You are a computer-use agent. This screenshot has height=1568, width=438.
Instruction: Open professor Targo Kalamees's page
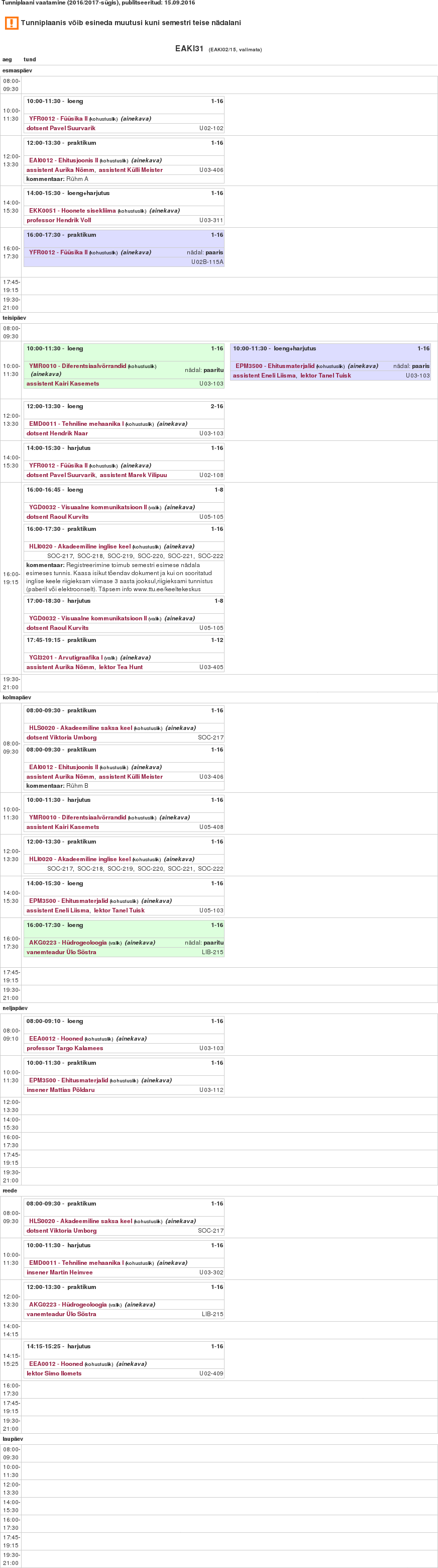(64, 1048)
